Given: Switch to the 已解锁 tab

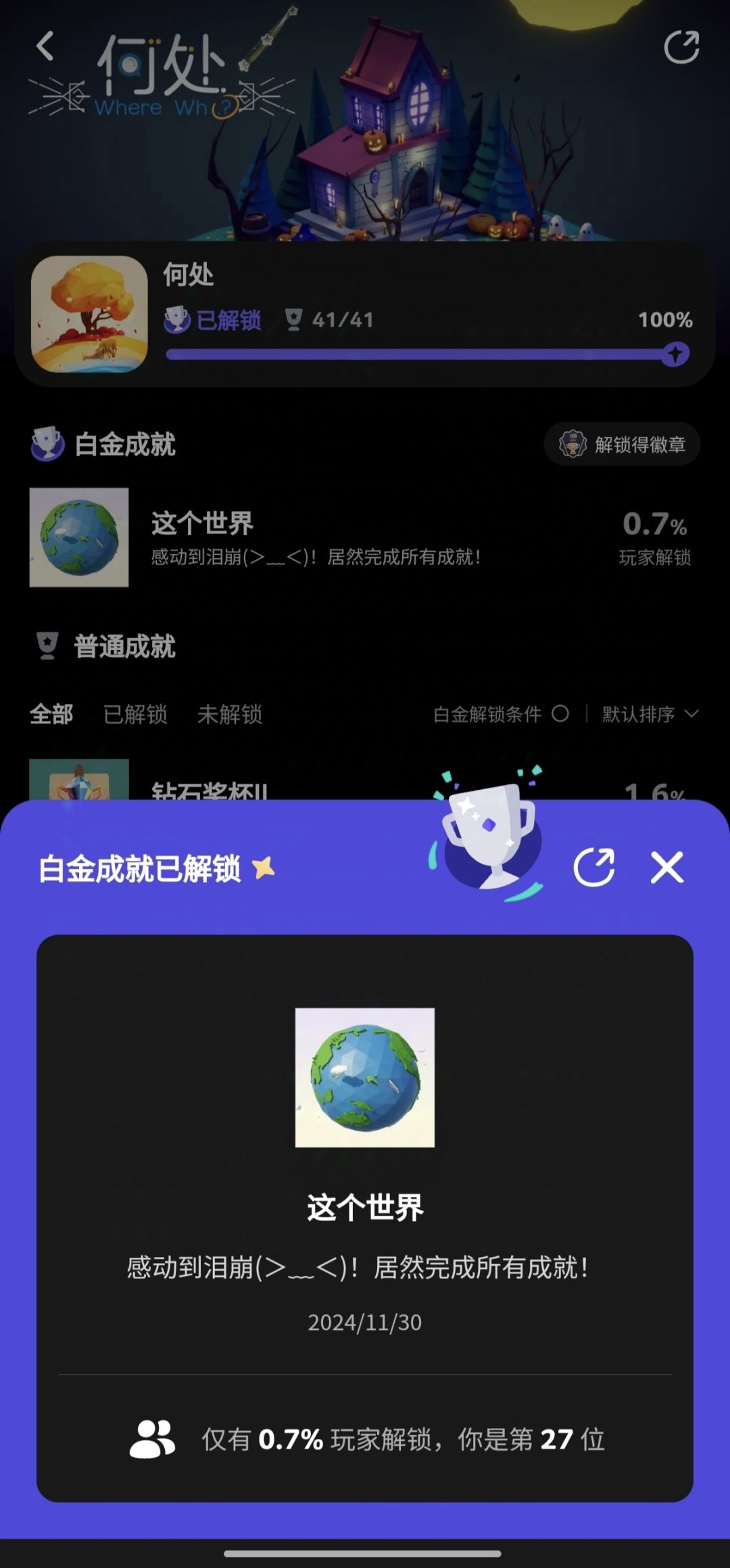Looking at the screenshot, I should pyautogui.click(x=135, y=714).
